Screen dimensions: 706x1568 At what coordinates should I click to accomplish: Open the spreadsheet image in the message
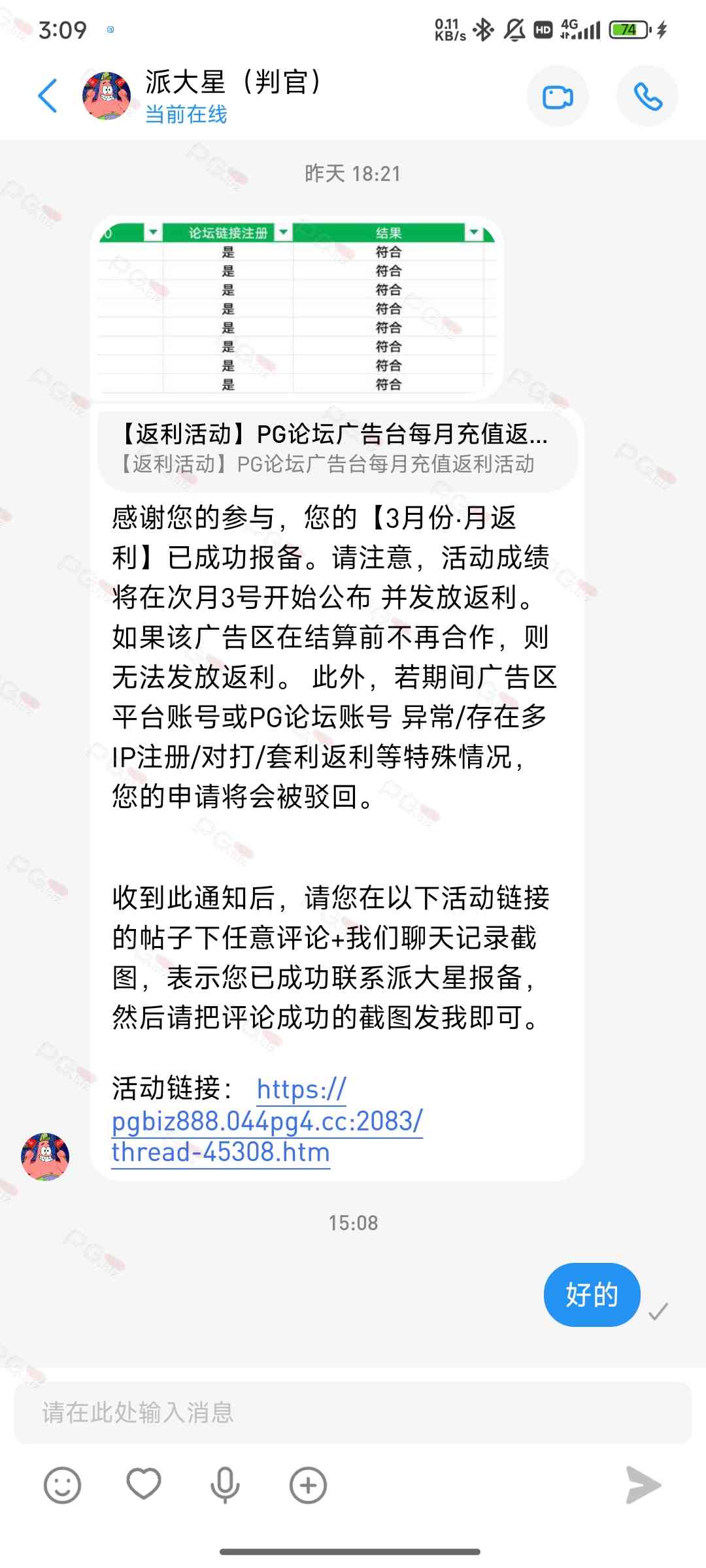click(x=297, y=307)
